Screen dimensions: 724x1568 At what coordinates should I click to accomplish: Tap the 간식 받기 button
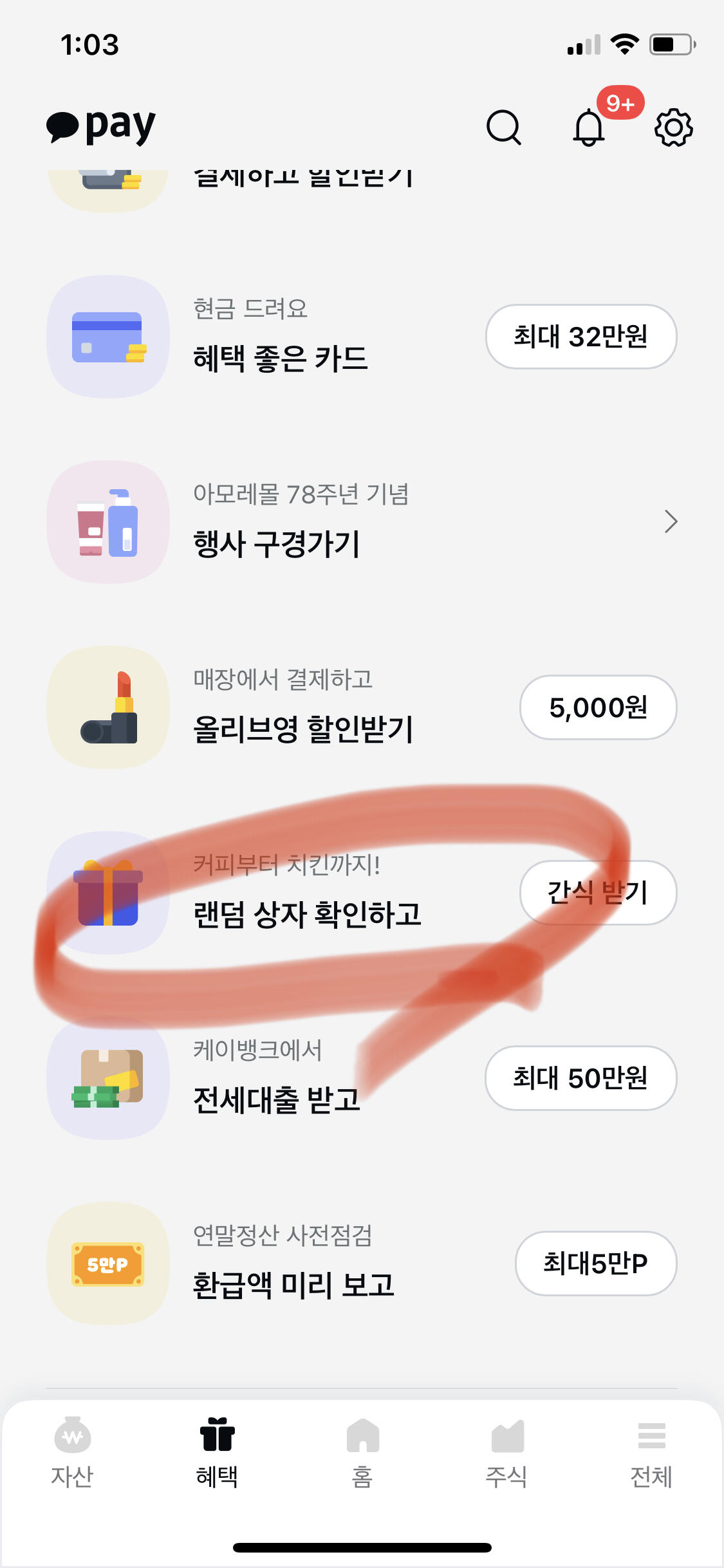pyautogui.click(x=598, y=893)
